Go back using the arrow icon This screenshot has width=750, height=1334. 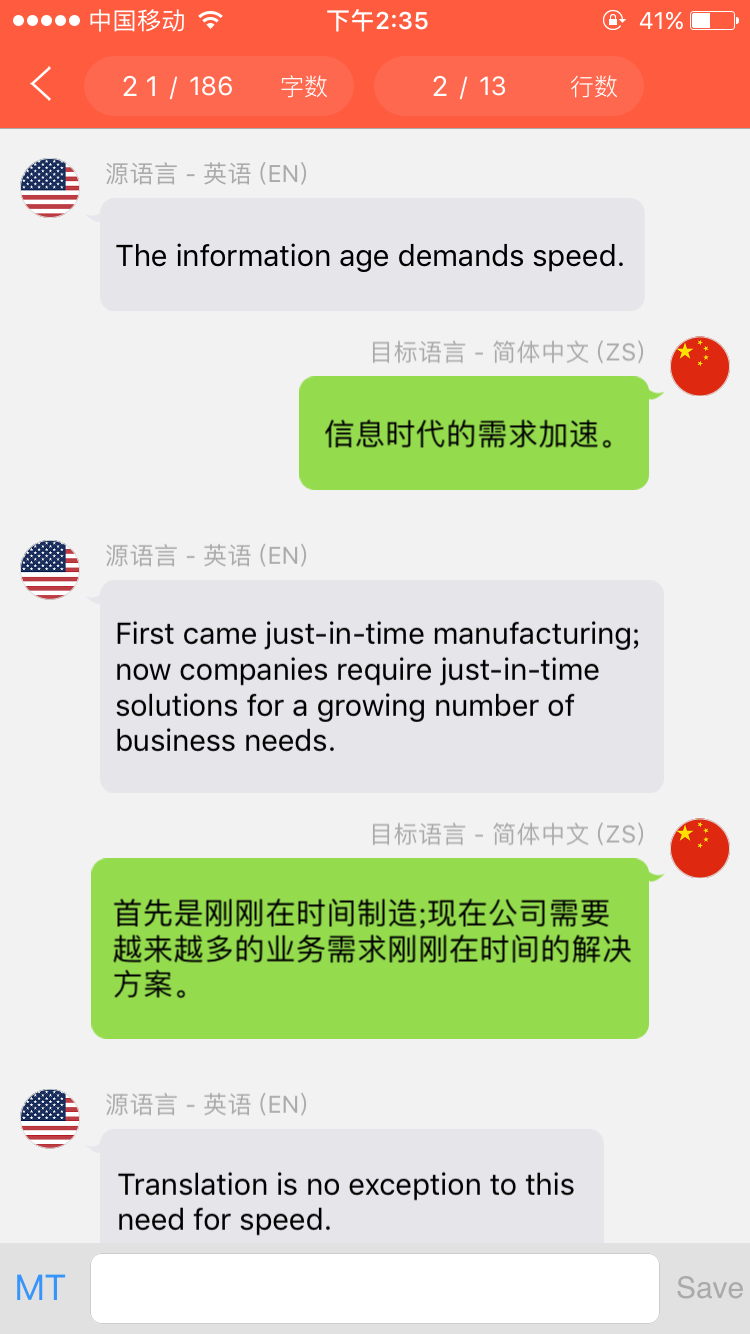(41, 85)
